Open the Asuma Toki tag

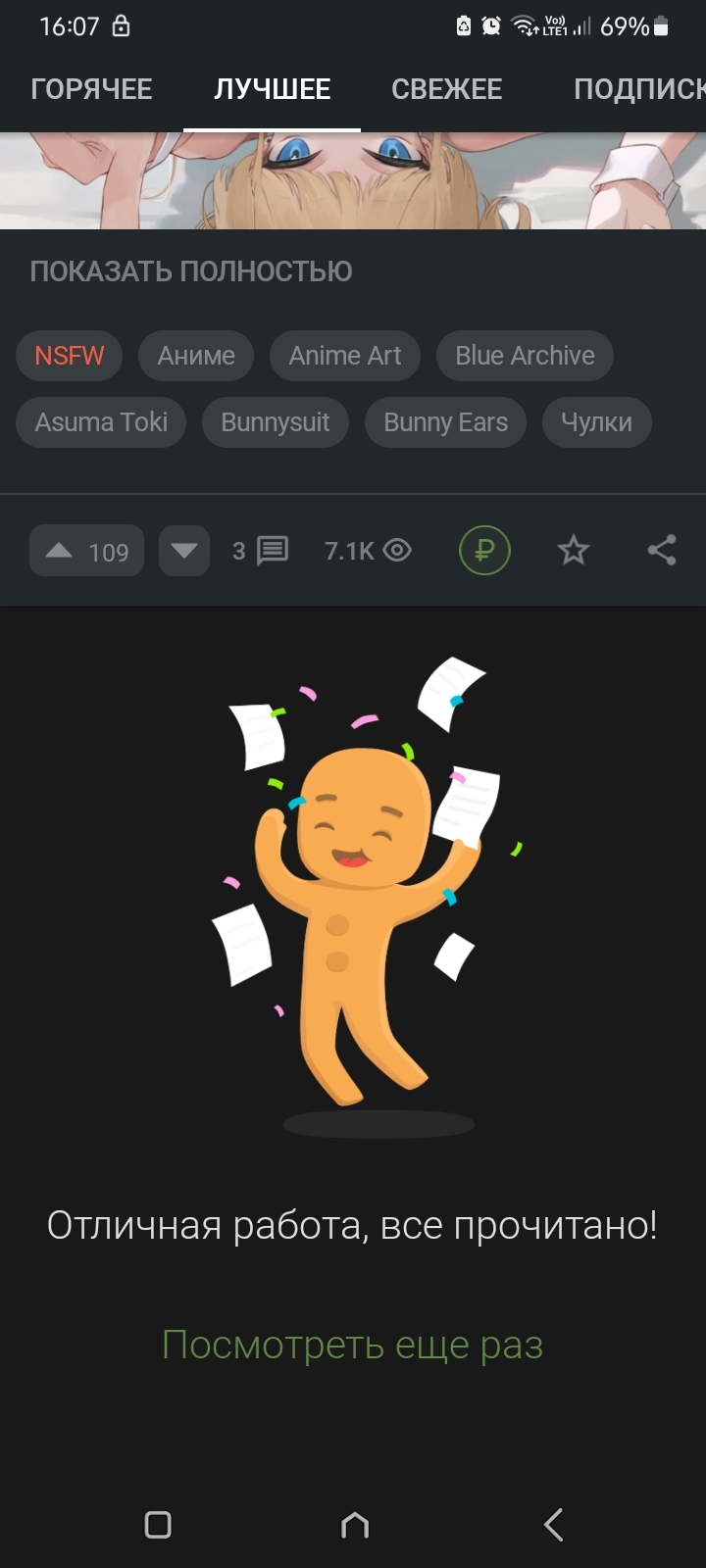tap(101, 422)
